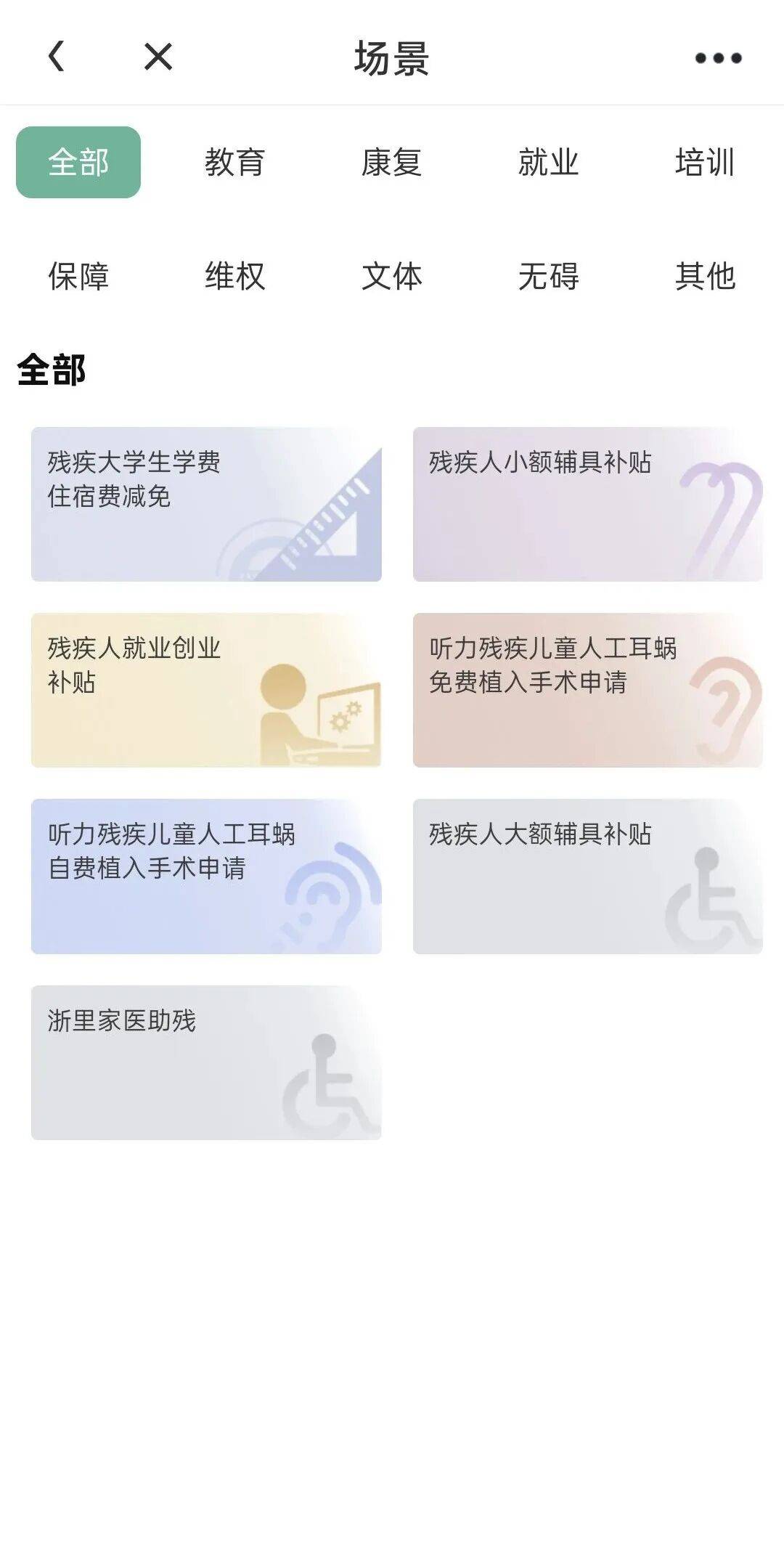Go back using the top-left arrow
Screen dimensions: 784x1541
click(57, 57)
